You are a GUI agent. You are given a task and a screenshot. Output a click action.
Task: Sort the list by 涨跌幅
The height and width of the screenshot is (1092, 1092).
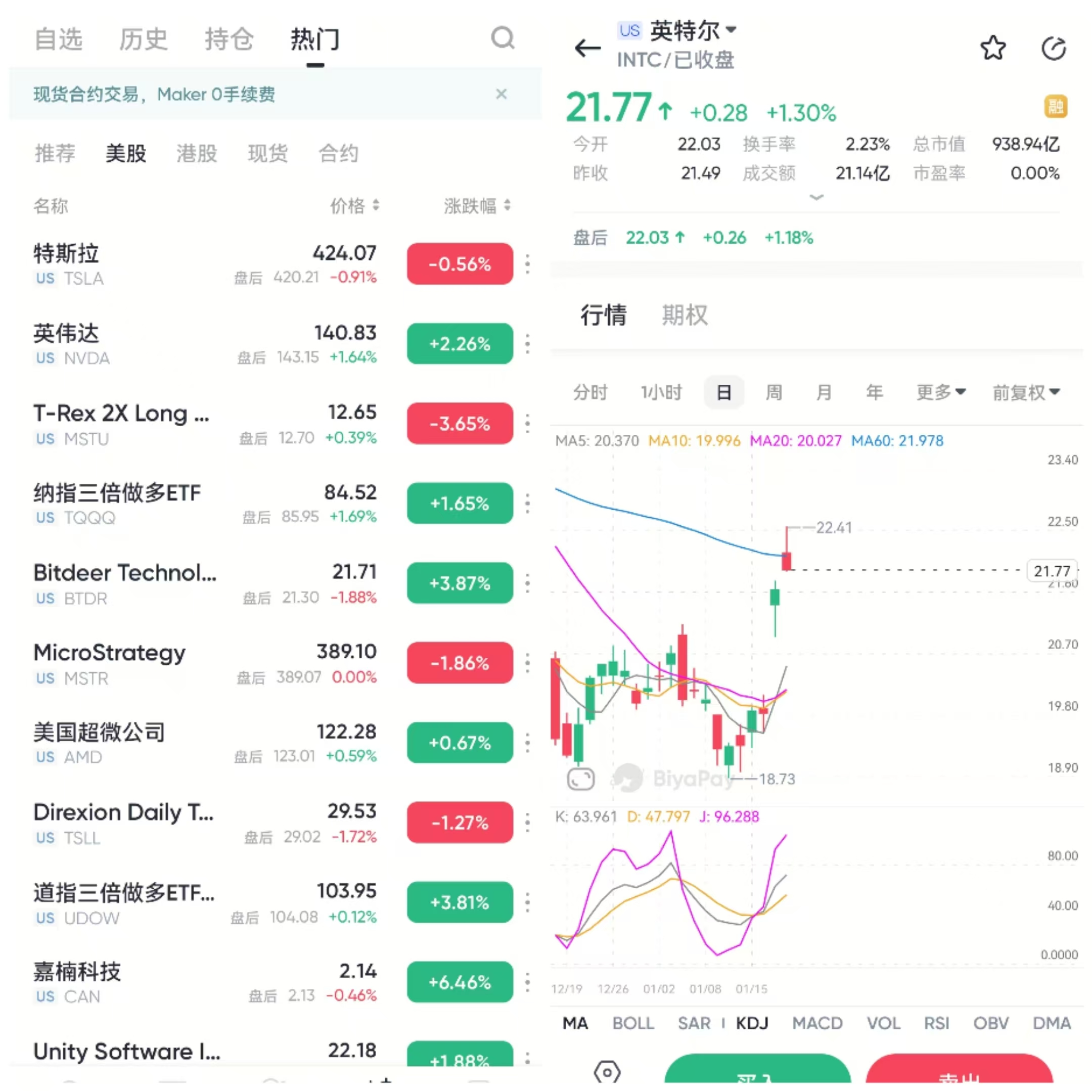click(476, 206)
